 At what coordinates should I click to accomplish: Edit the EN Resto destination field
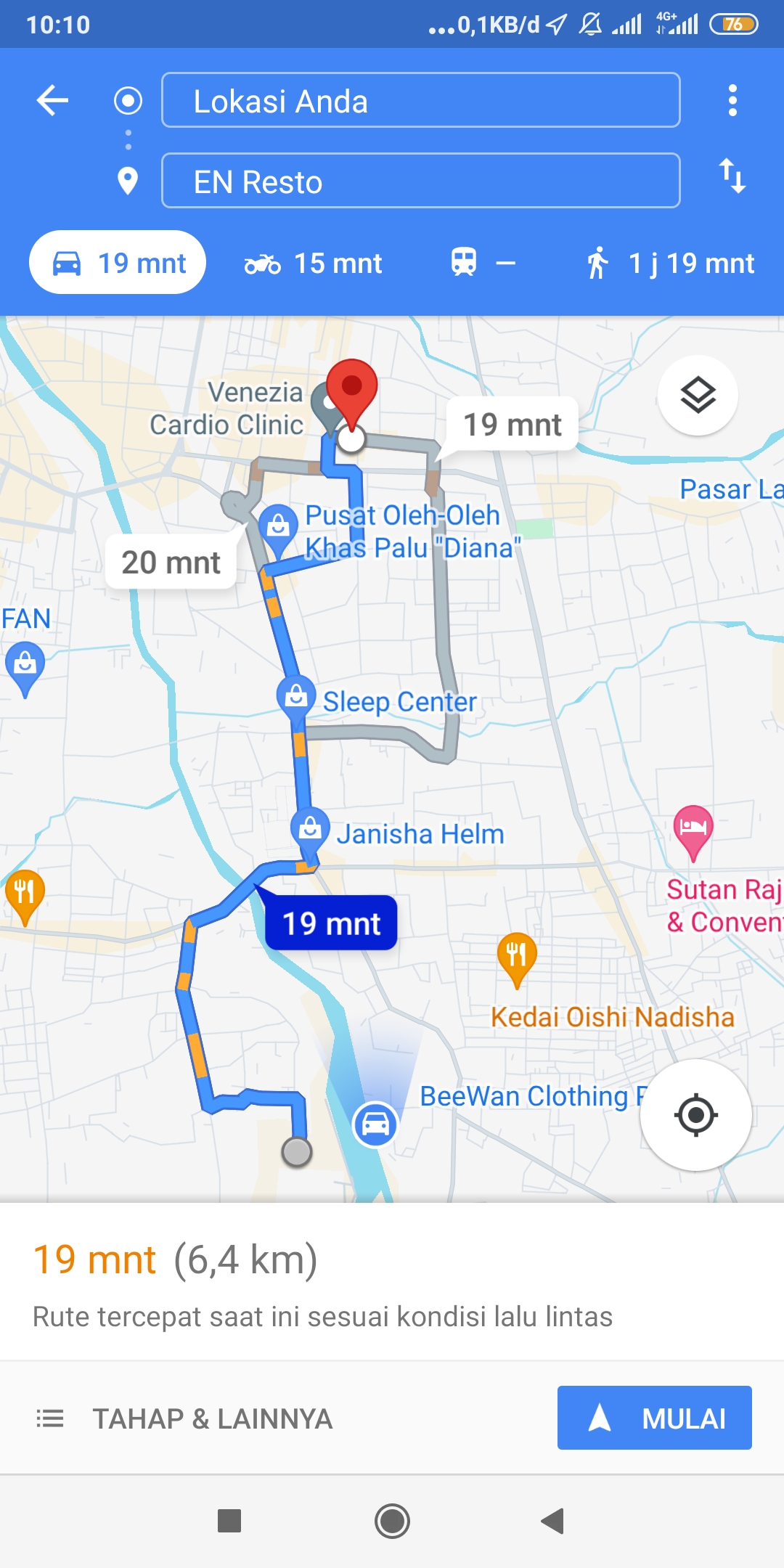point(421,181)
